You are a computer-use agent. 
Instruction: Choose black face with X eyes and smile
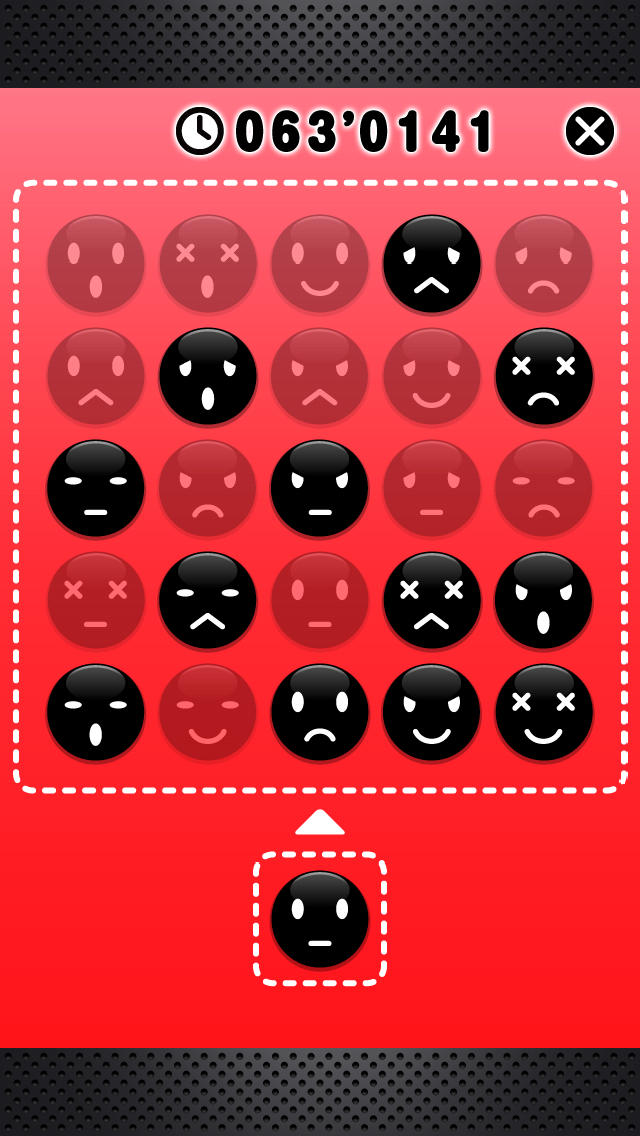[x=544, y=713]
